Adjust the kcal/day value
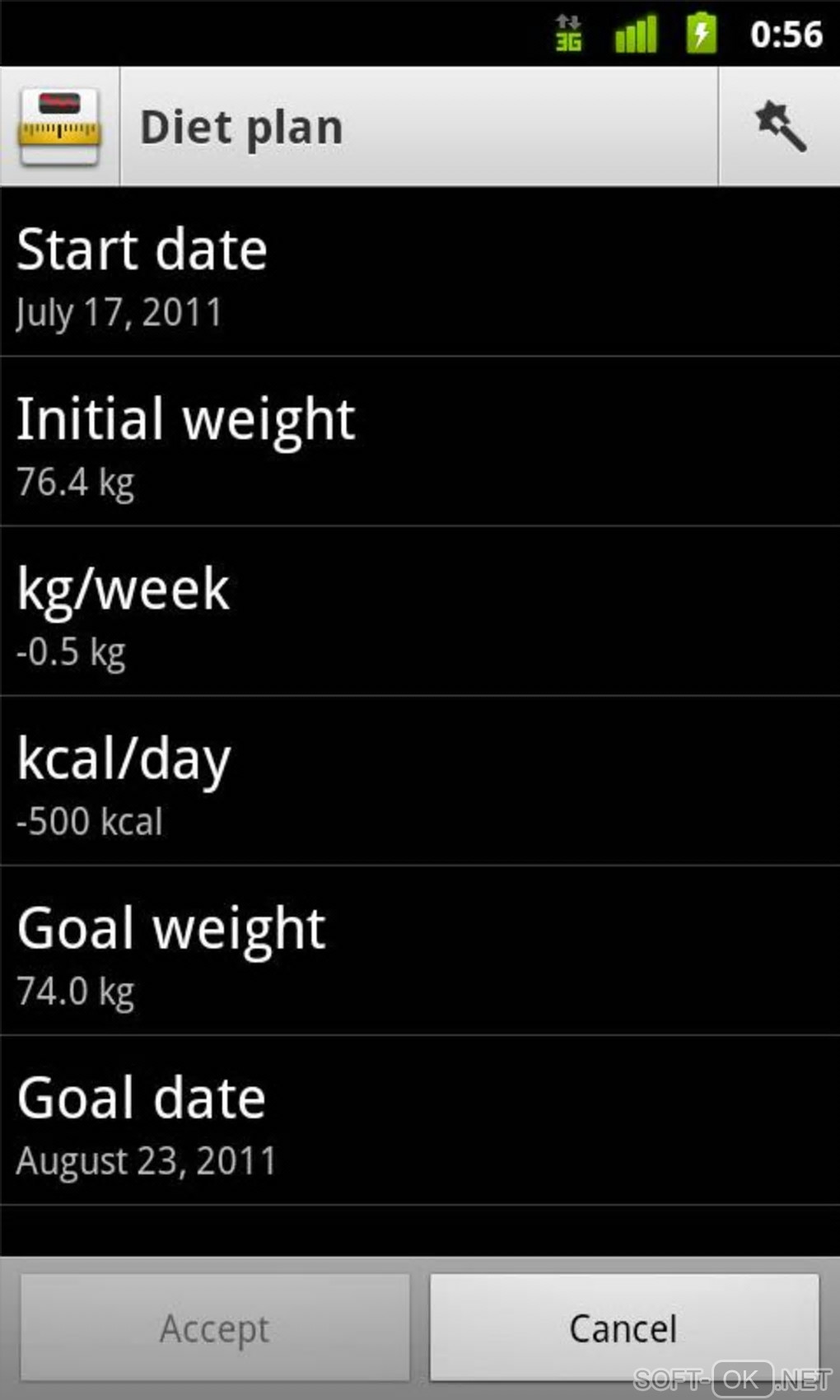 click(x=420, y=782)
